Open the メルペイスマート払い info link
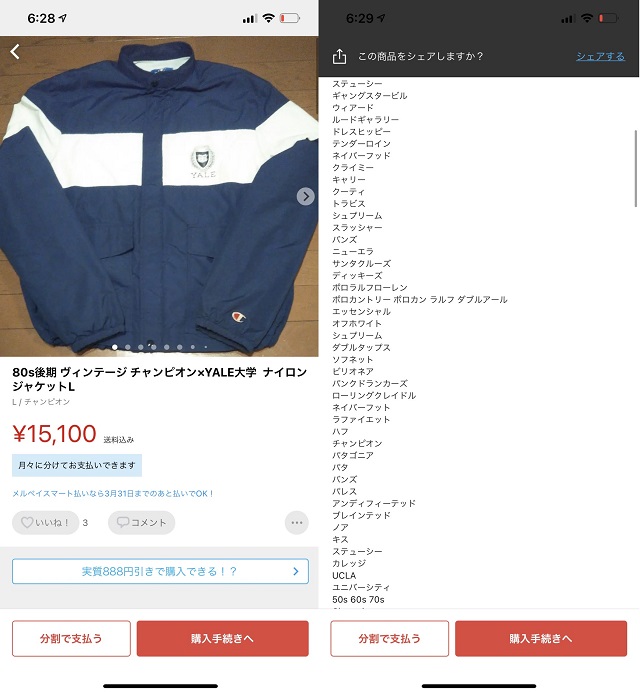This screenshot has width=640, height=693. tap(113, 493)
